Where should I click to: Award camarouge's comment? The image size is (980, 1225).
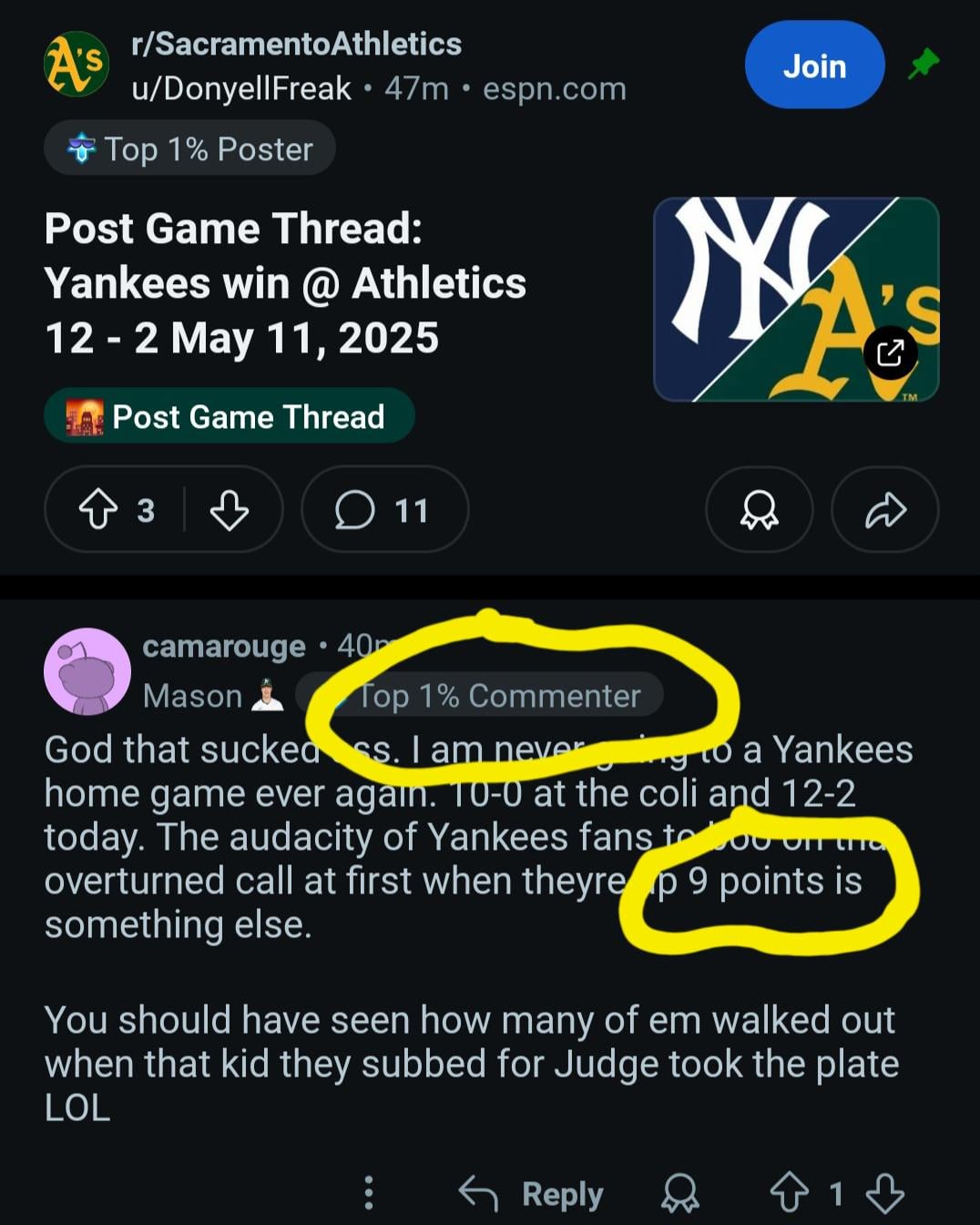(x=679, y=1193)
